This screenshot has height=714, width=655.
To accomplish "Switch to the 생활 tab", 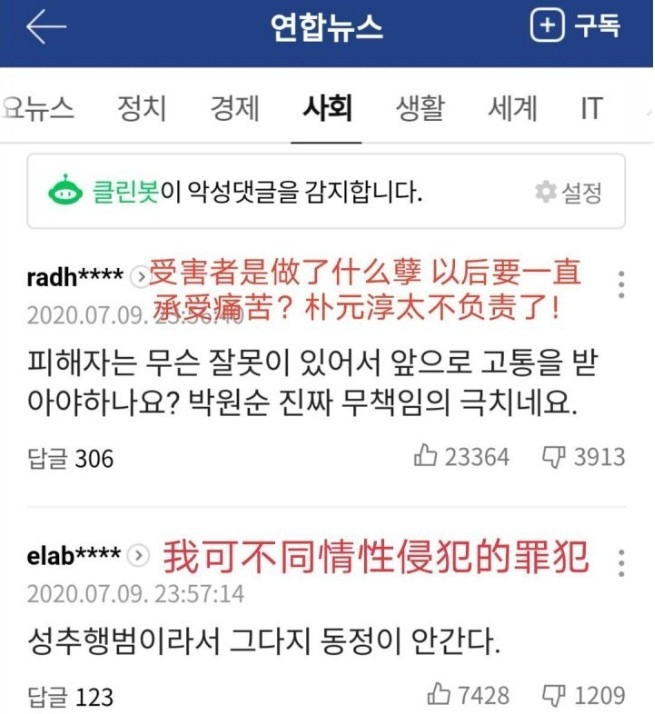I will [x=420, y=108].
